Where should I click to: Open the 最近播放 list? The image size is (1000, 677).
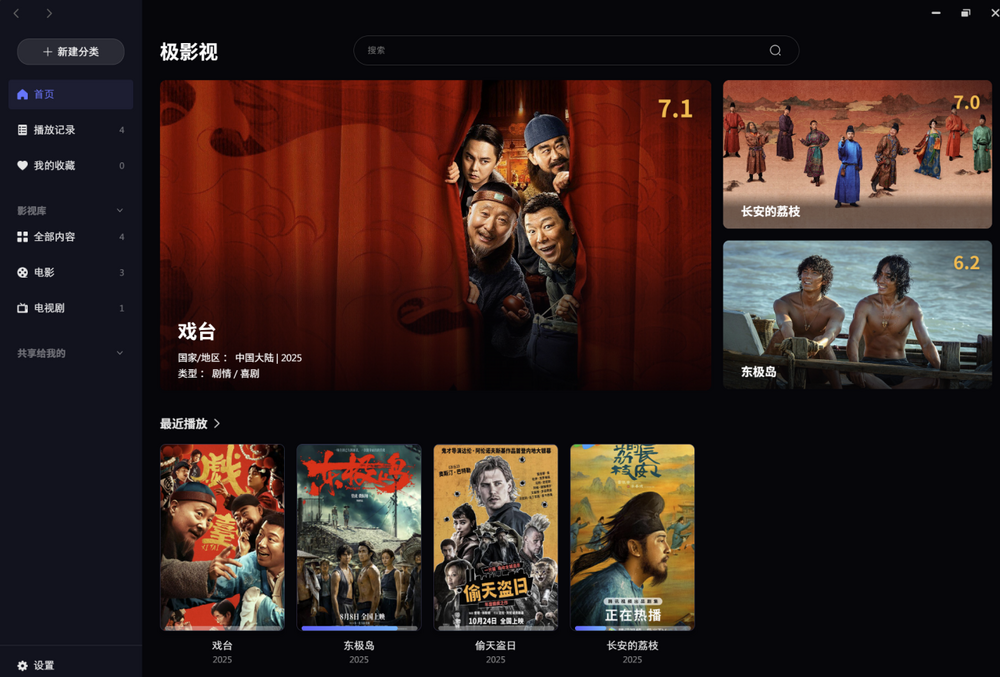point(190,424)
